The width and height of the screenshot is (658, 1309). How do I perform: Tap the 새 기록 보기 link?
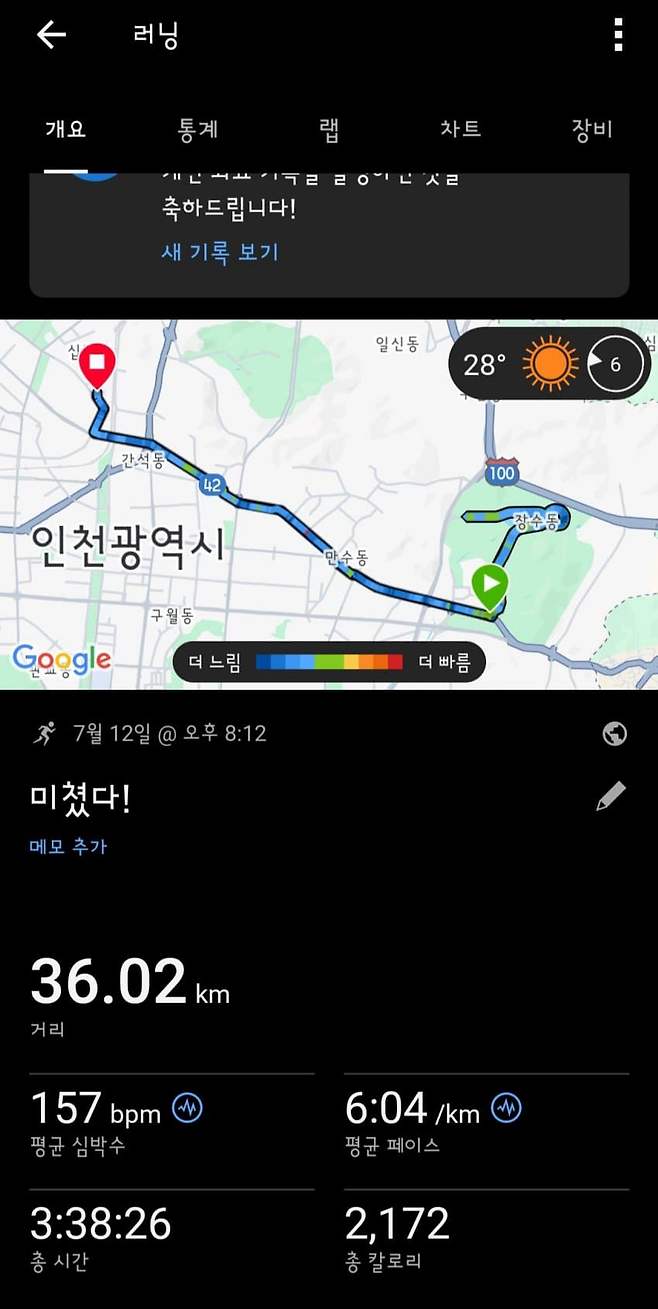(x=220, y=252)
